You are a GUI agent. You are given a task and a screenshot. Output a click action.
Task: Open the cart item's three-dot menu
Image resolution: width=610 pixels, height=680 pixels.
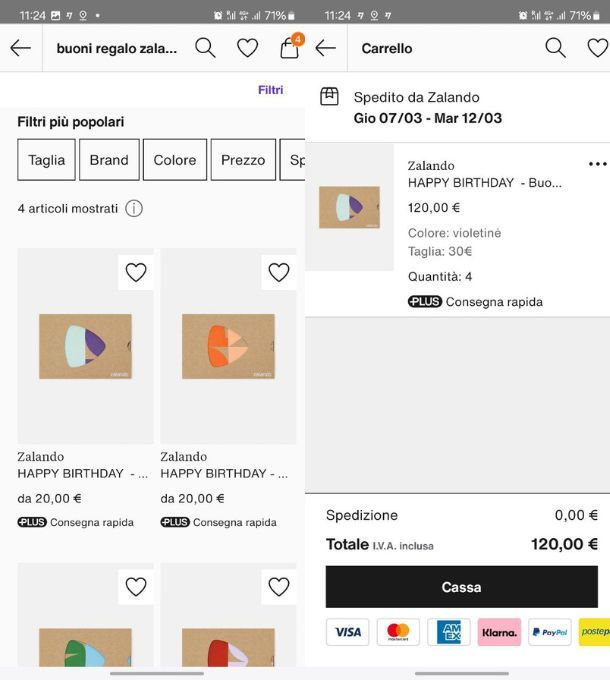[x=597, y=164]
